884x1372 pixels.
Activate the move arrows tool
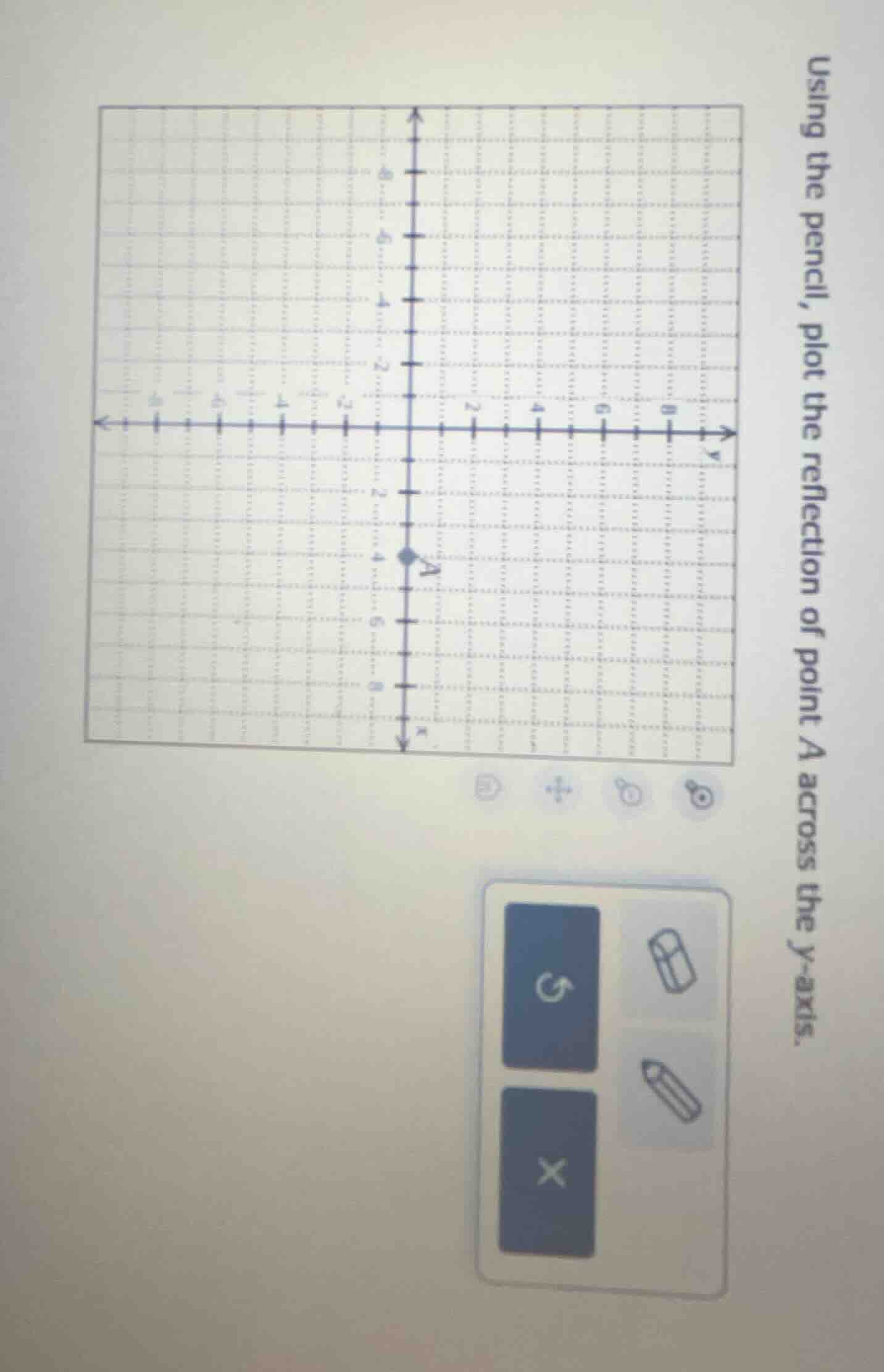(x=558, y=790)
